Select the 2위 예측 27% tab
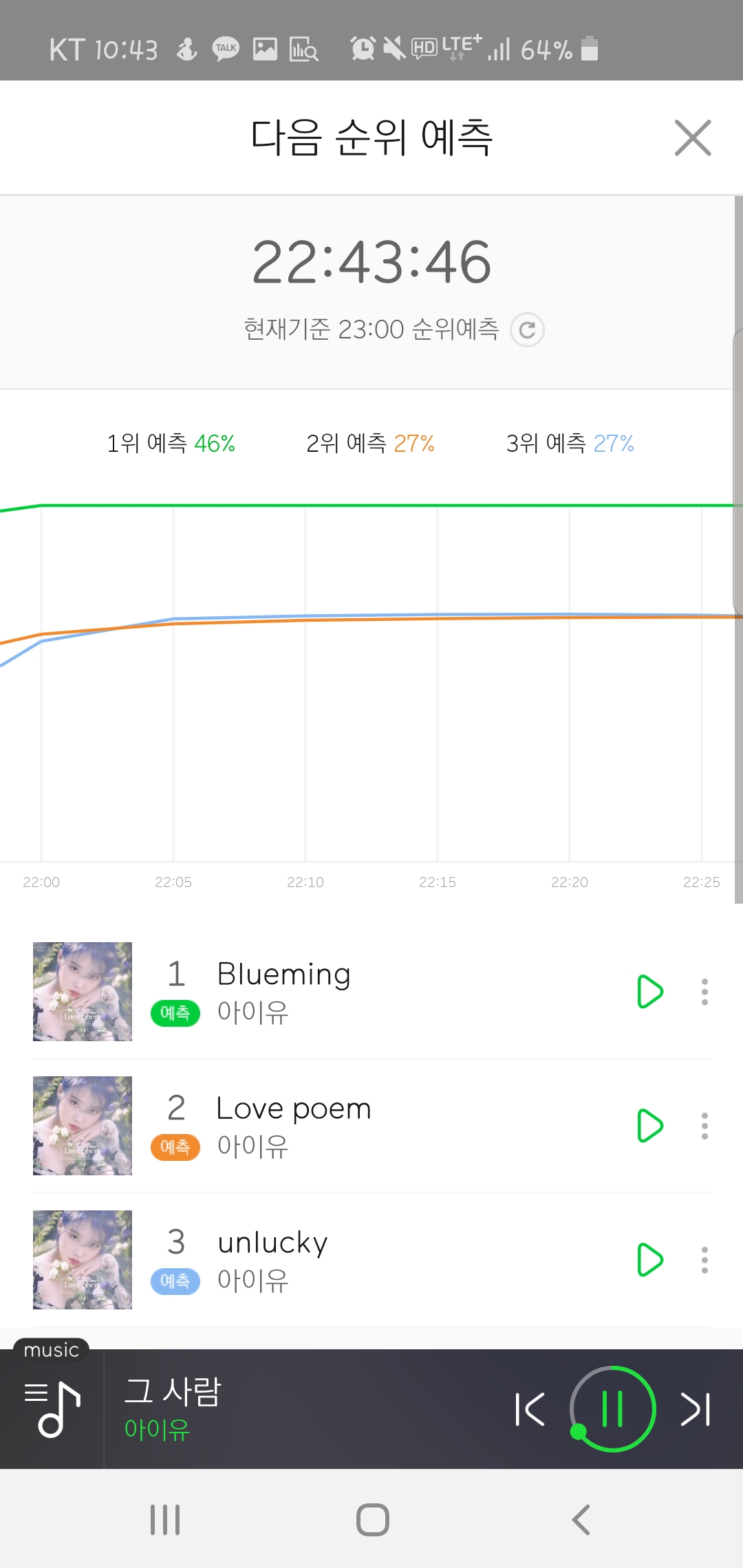The image size is (743, 1568). tap(371, 444)
